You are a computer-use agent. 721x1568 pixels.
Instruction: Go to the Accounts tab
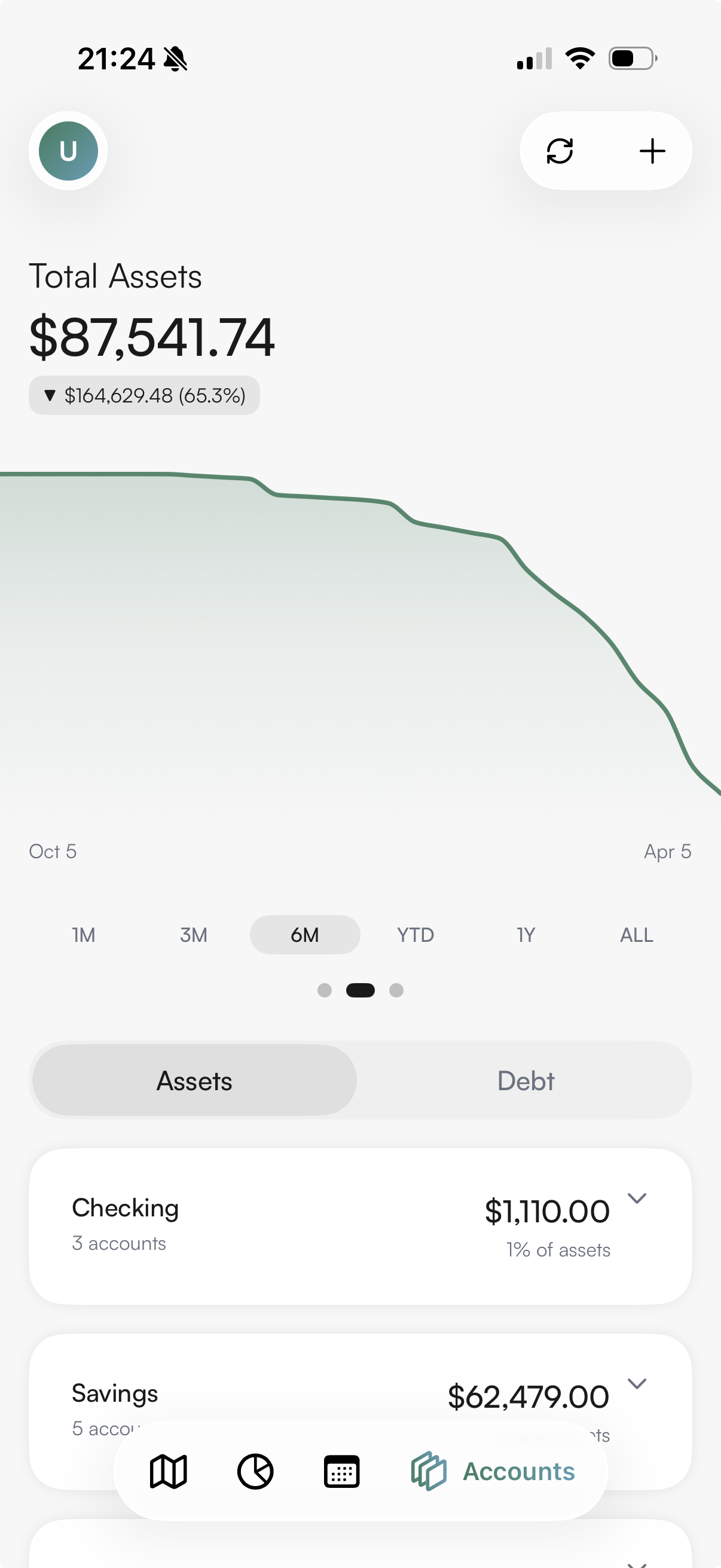coord(493,1472)
